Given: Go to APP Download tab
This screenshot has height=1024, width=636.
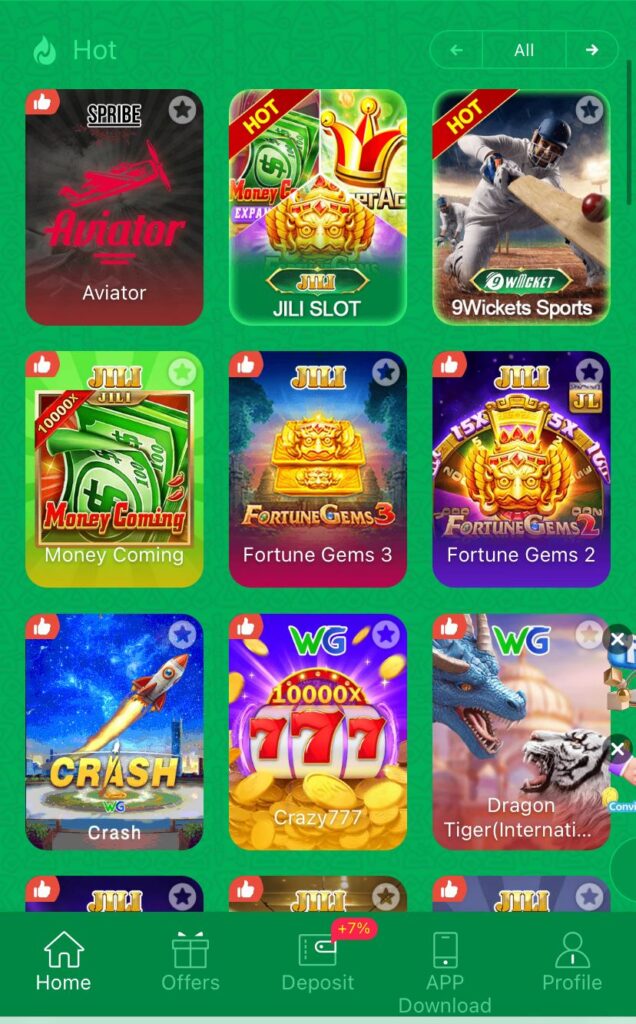Looking at the screenshot, I should 444,970.
